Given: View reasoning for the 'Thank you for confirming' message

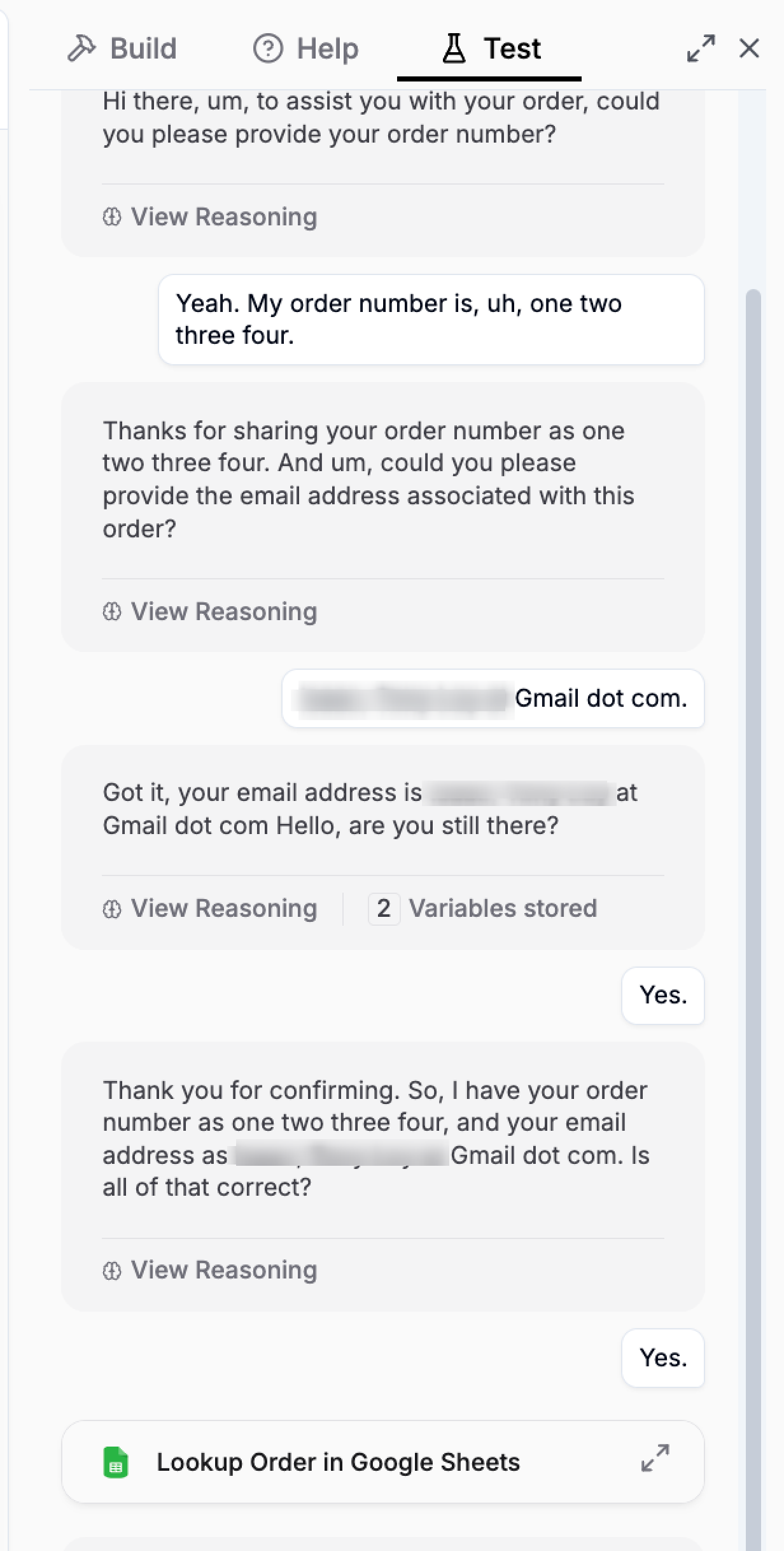Looking at the screenshot, I should point(210,1270).
